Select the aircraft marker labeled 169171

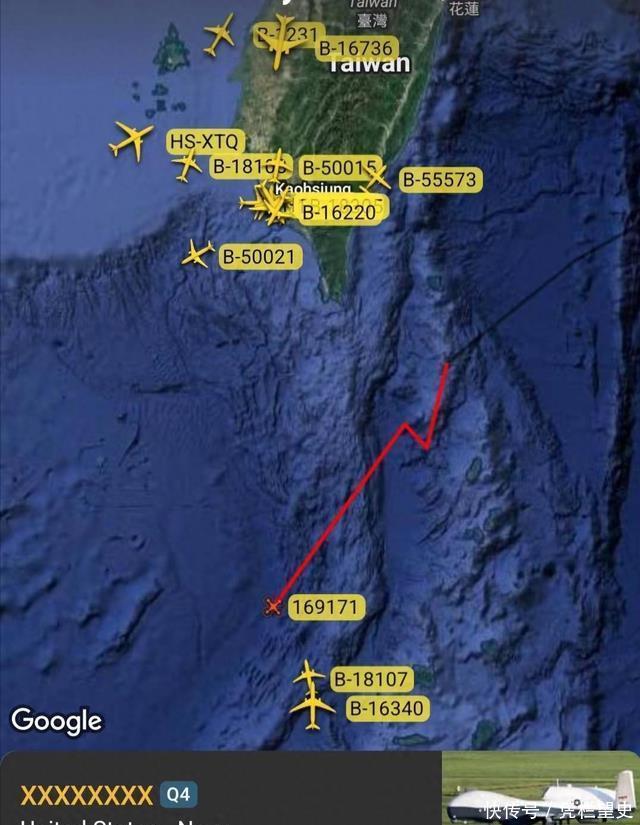[x=273, y=606]
